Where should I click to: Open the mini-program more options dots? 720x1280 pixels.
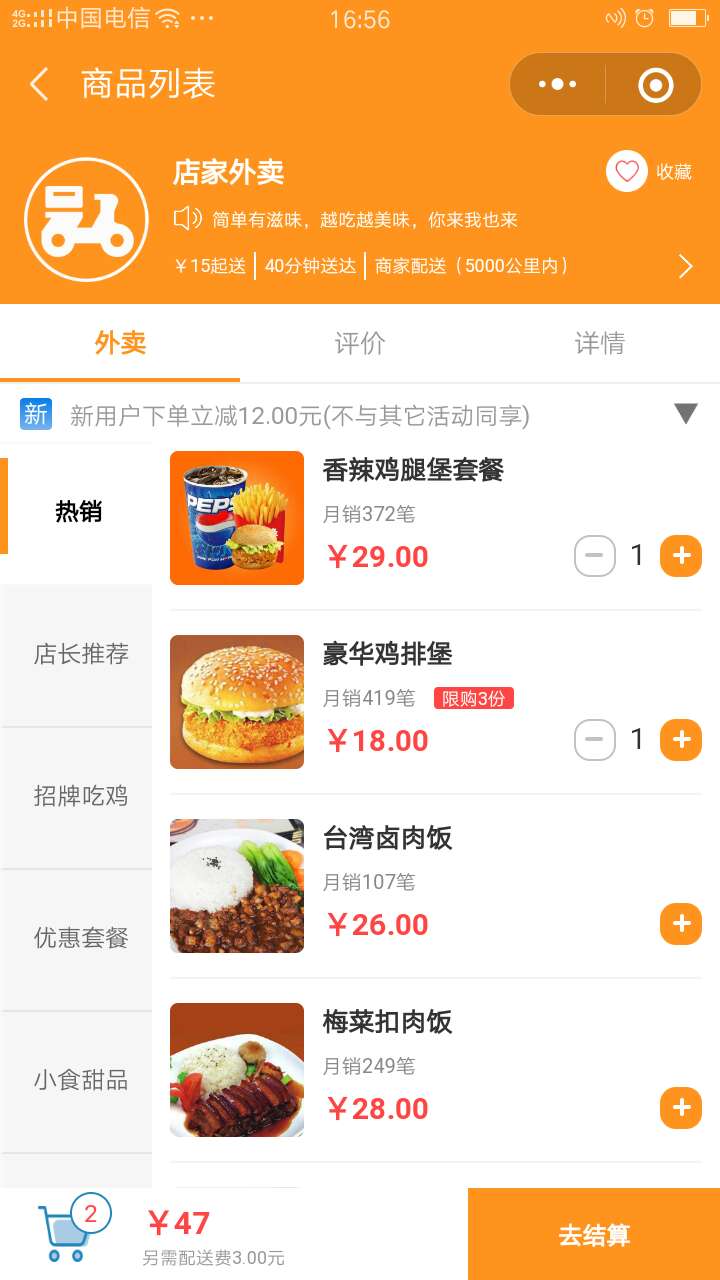(x=558, y=84)
